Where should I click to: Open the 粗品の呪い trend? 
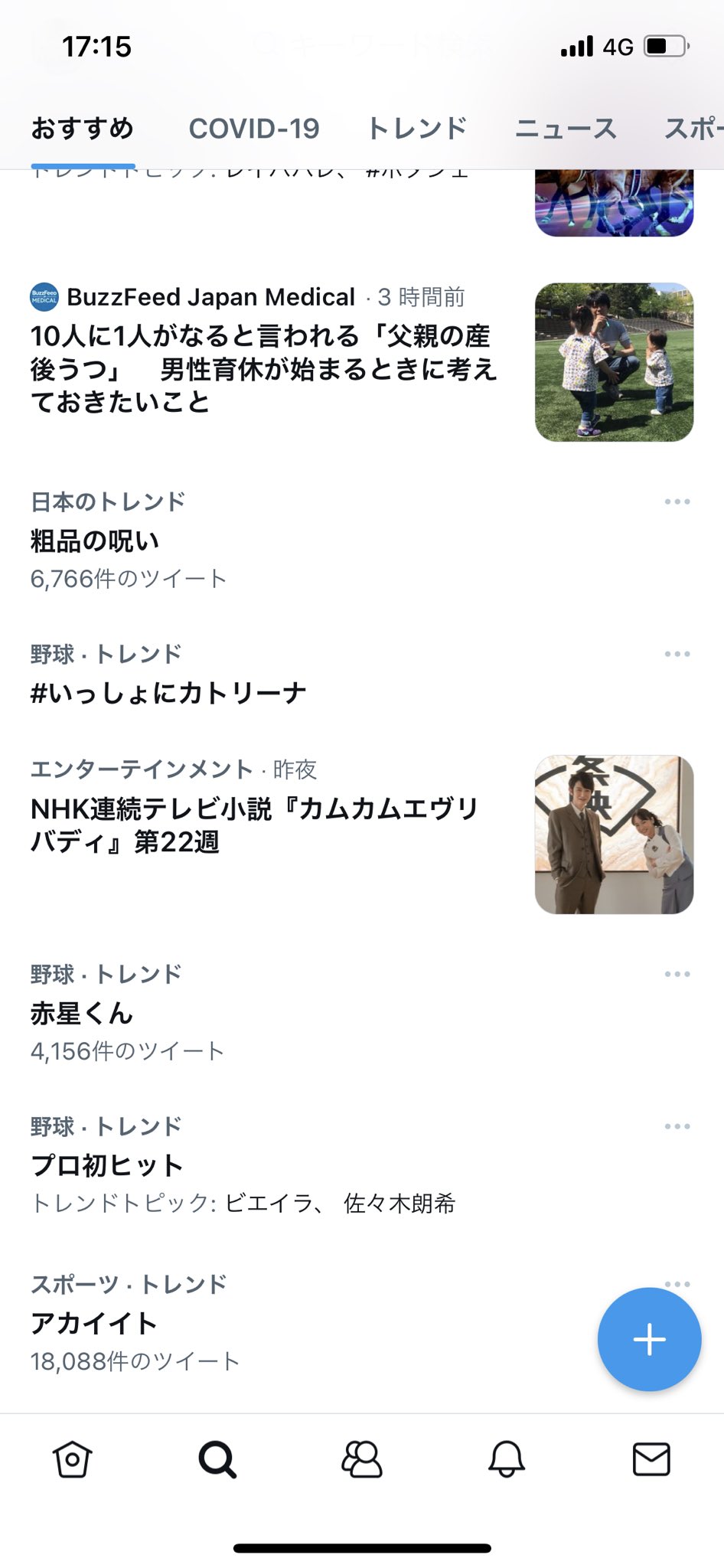(x=362, y=540)
